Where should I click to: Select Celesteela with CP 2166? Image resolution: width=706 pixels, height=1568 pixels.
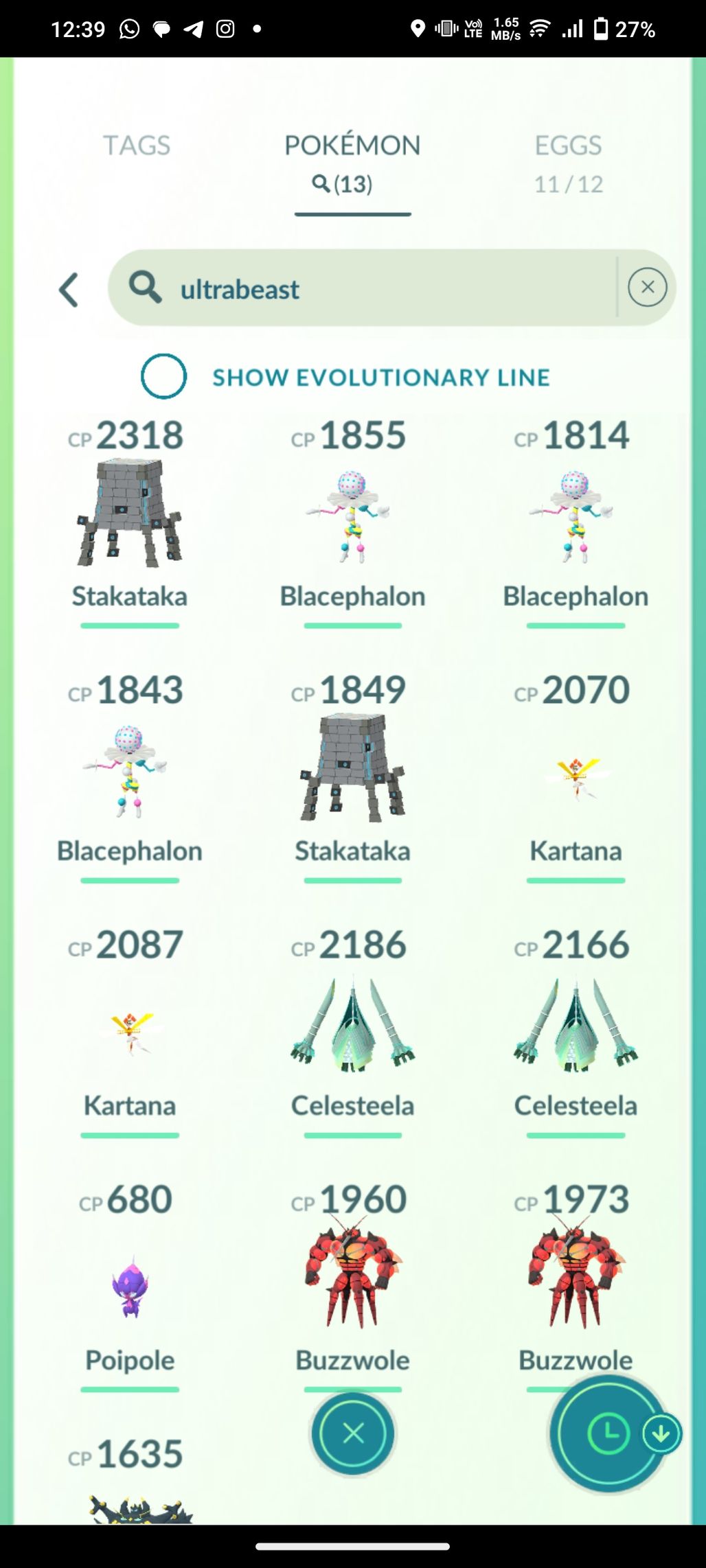[576, 1026]
